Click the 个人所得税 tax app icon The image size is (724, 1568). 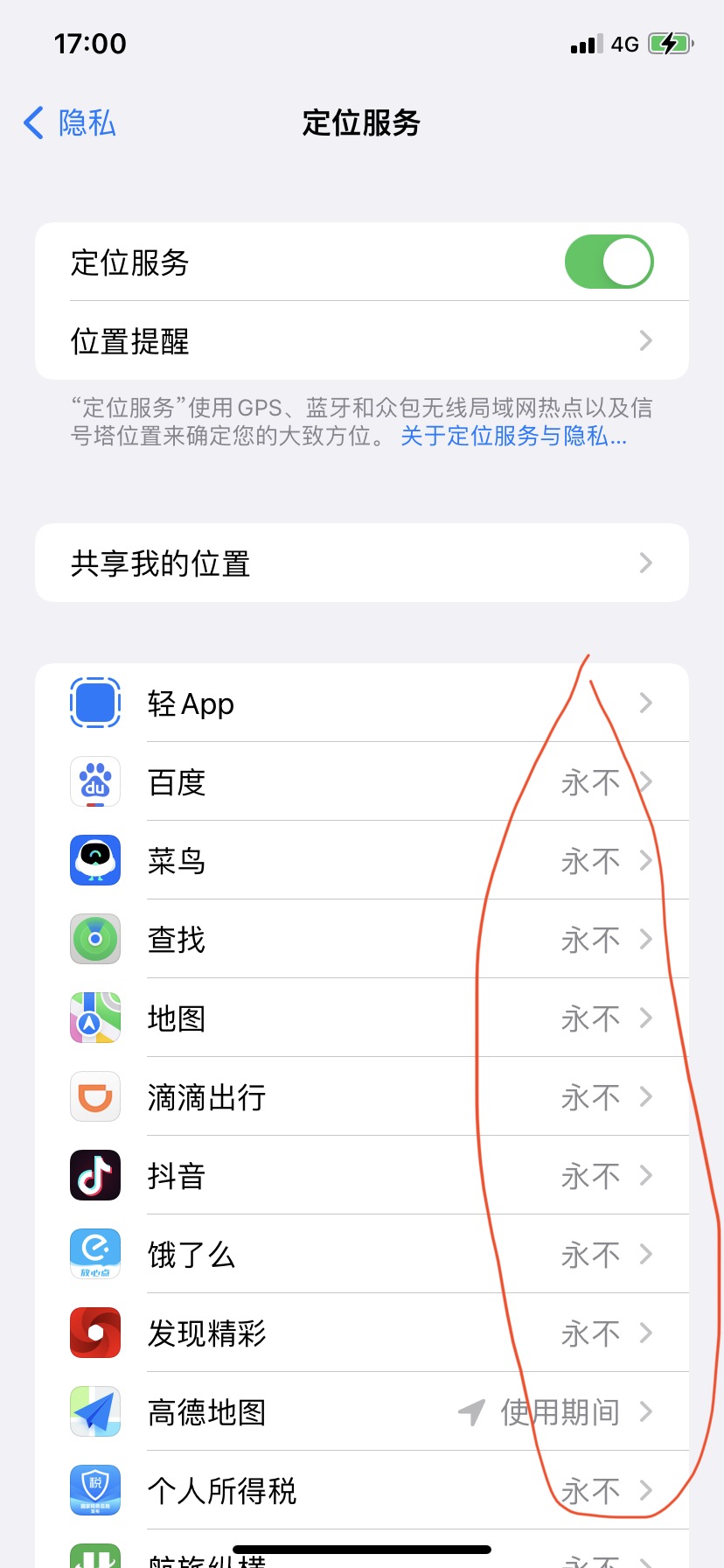(94, 1490)
